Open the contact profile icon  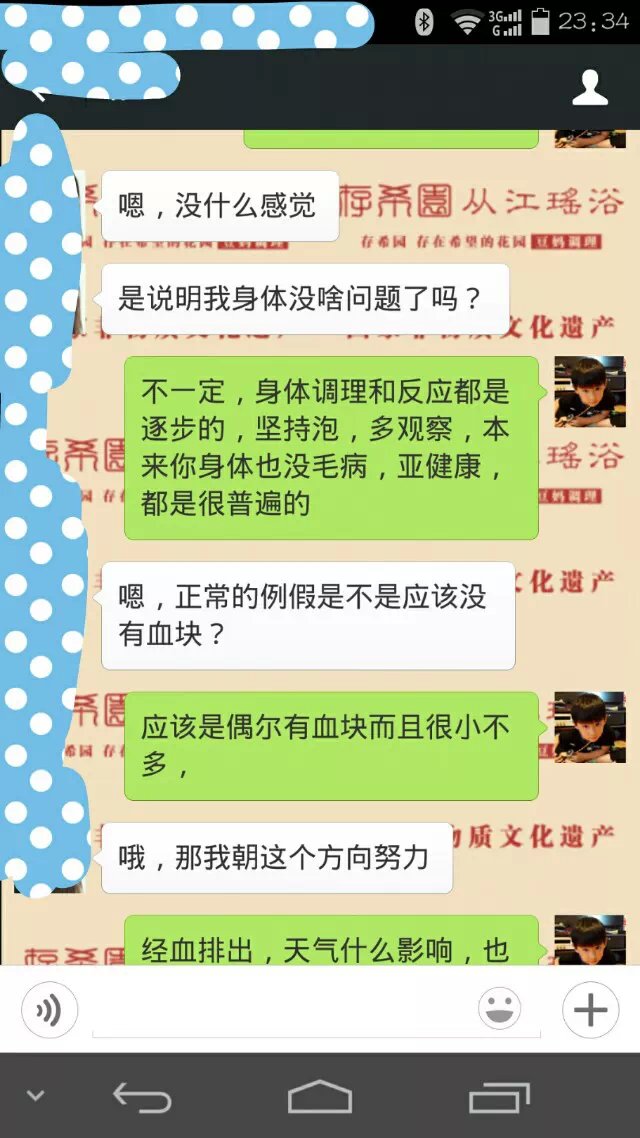point(590,88)
